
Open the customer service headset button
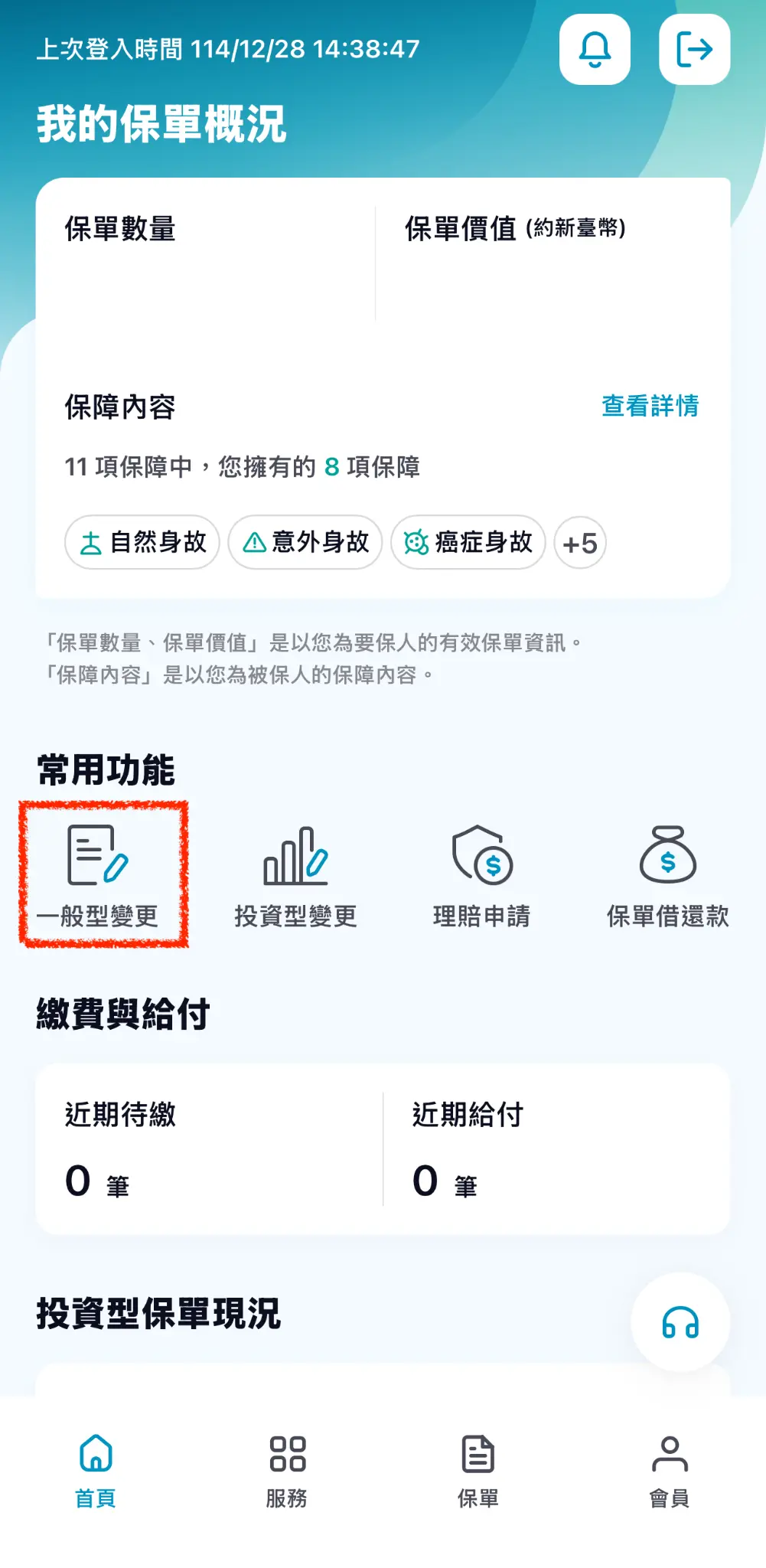678,1322
